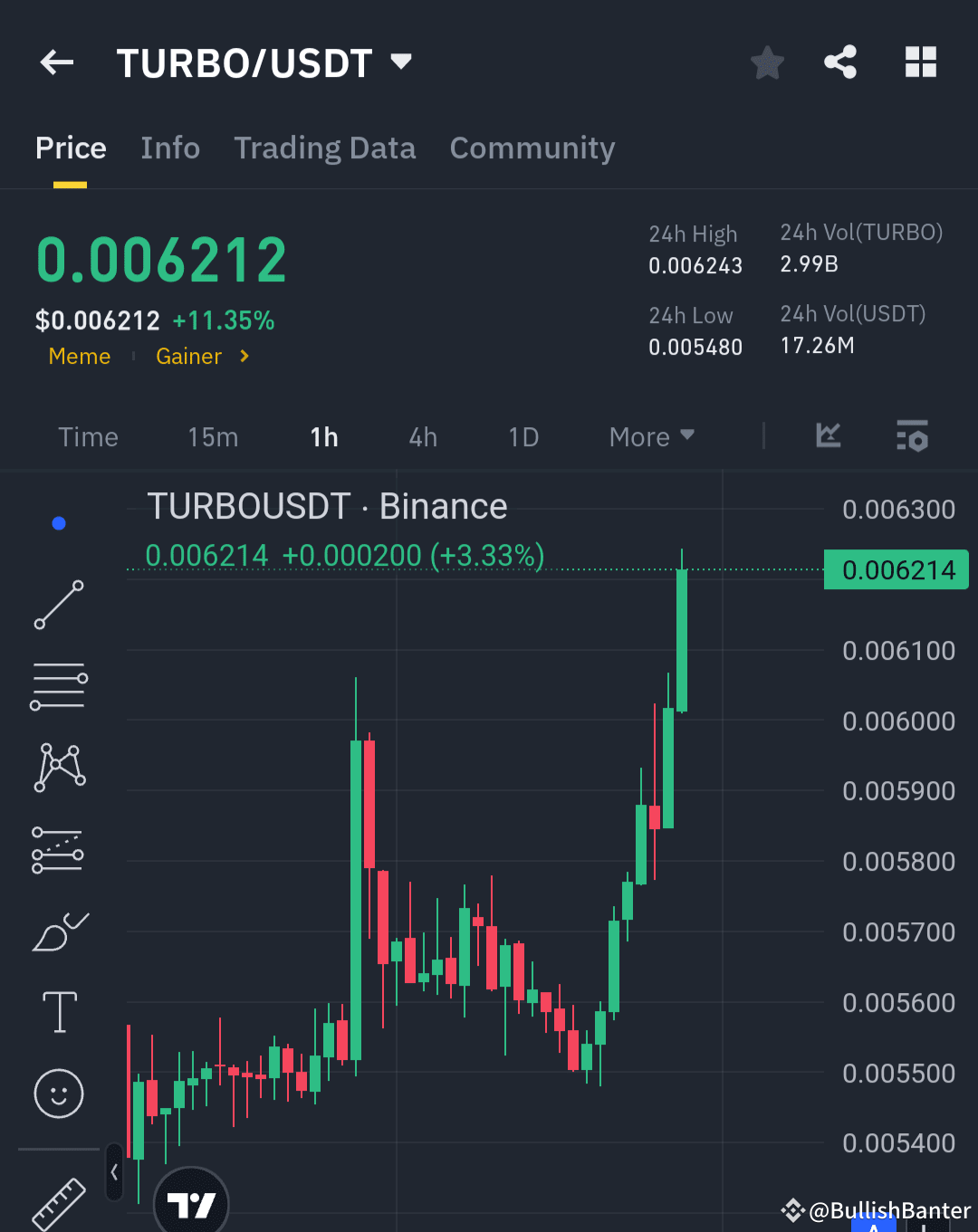Screen dimensions: 978x1232
Task: Tap the TradingView logo on the chart
Action: pyautogui.click(x=190, y=1204)
